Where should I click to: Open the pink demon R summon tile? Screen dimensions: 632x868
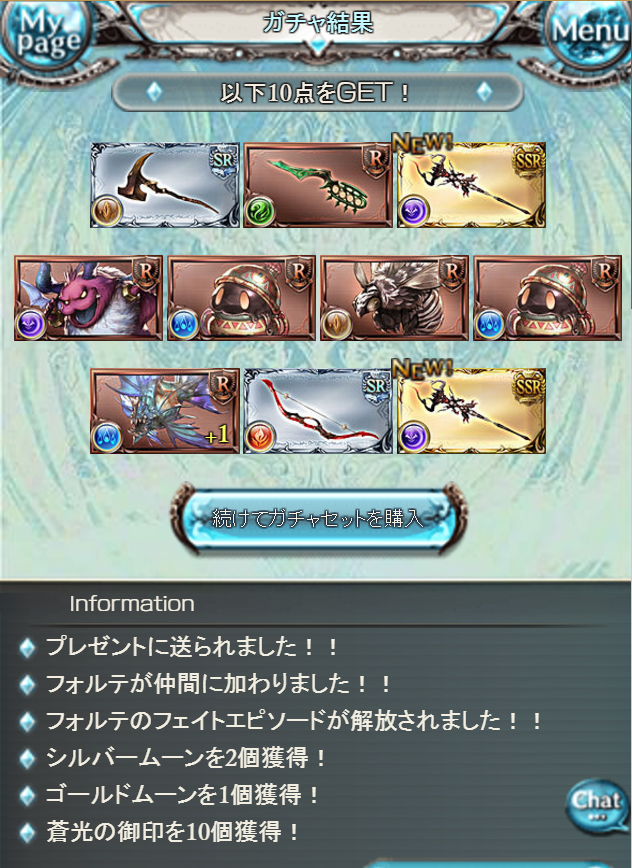pos(88,298)
